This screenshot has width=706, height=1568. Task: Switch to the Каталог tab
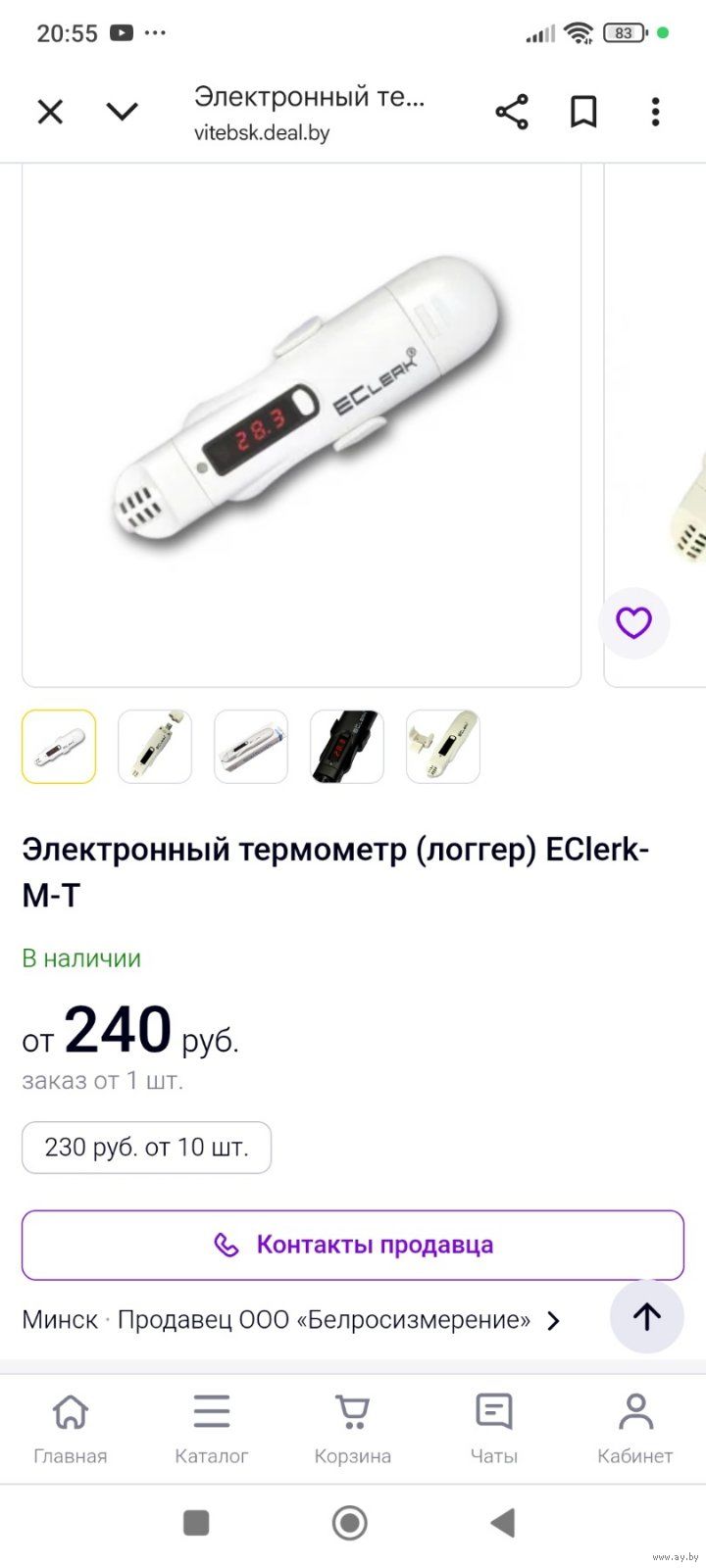tap(212, 1429)
